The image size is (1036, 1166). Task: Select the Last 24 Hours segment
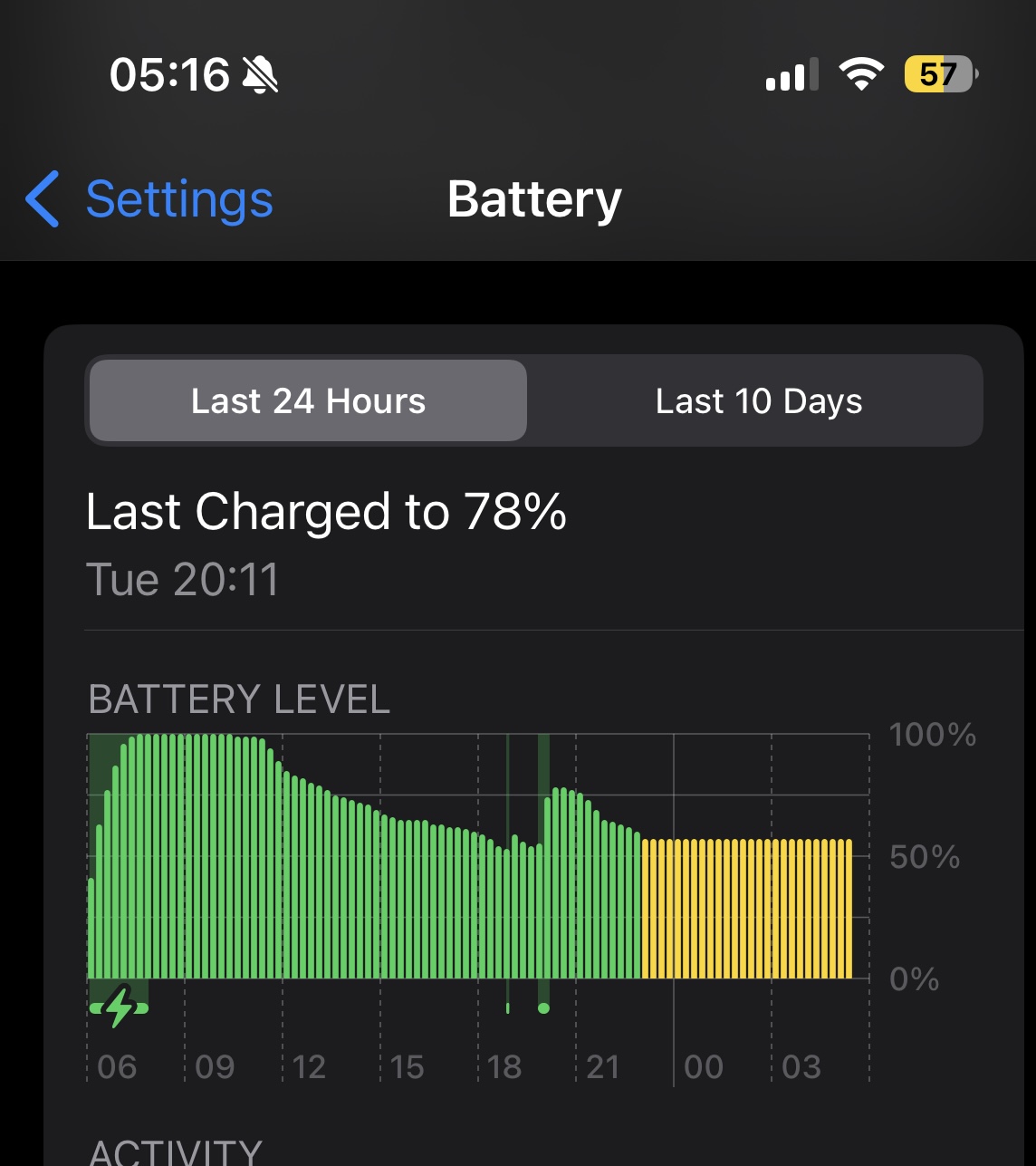coord(308,400)
